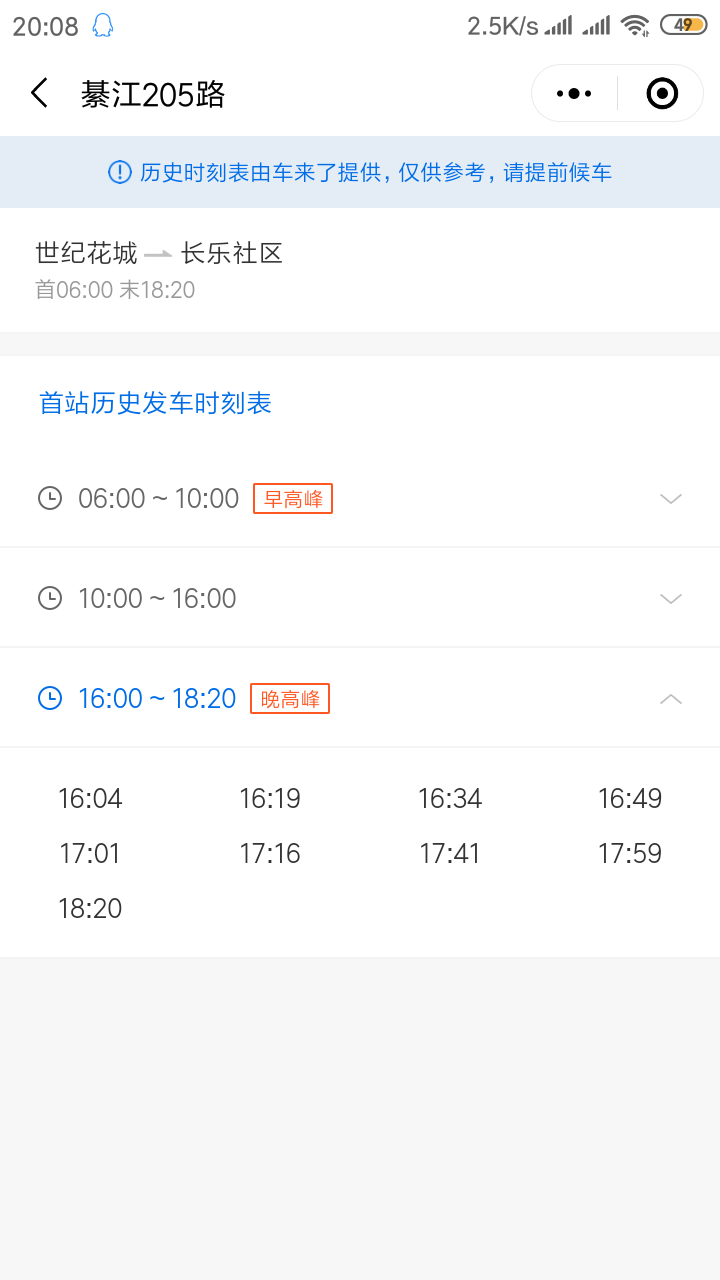This screenshot has width=720, height=1280.
Task: Go back from 綦江205路 page
Action: 40,94
